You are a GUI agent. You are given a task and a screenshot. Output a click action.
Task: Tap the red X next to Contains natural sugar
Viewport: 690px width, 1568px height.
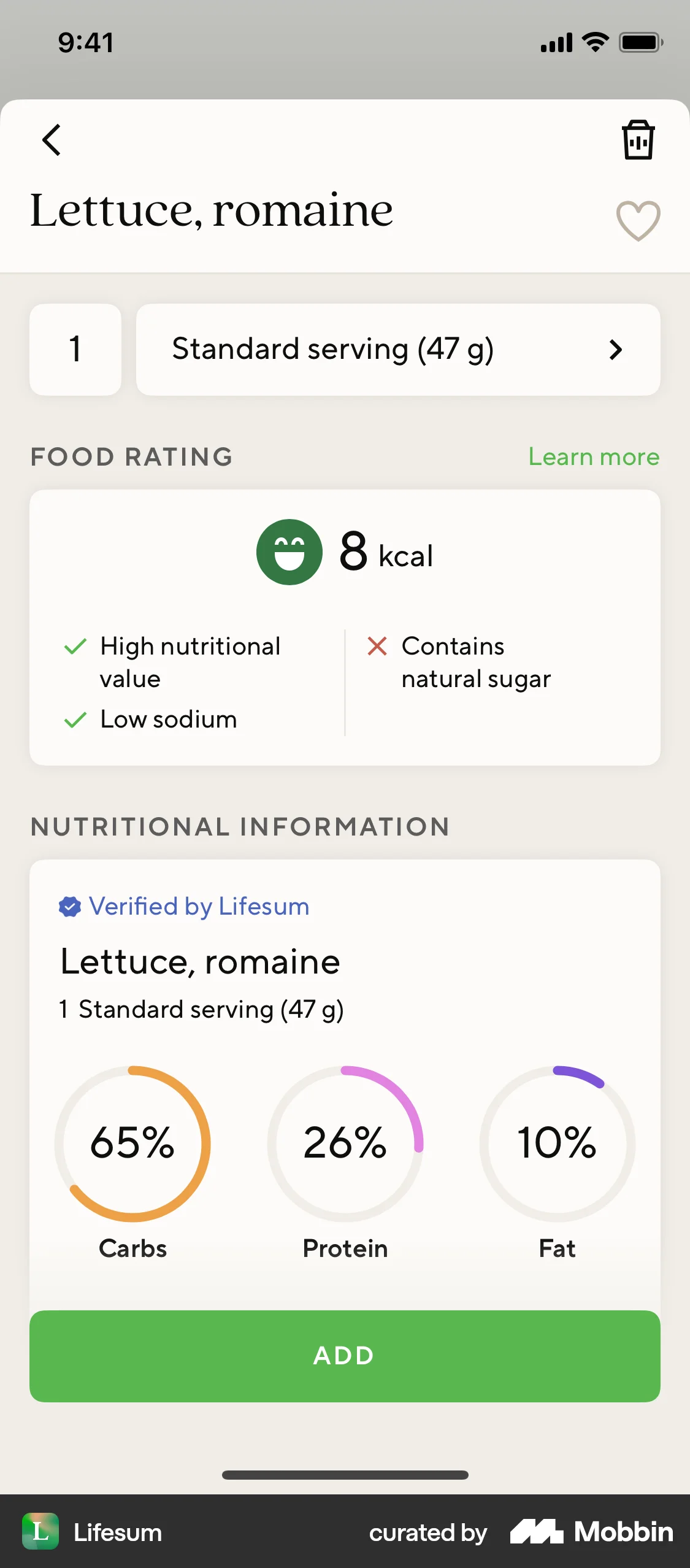click(376, 646)
